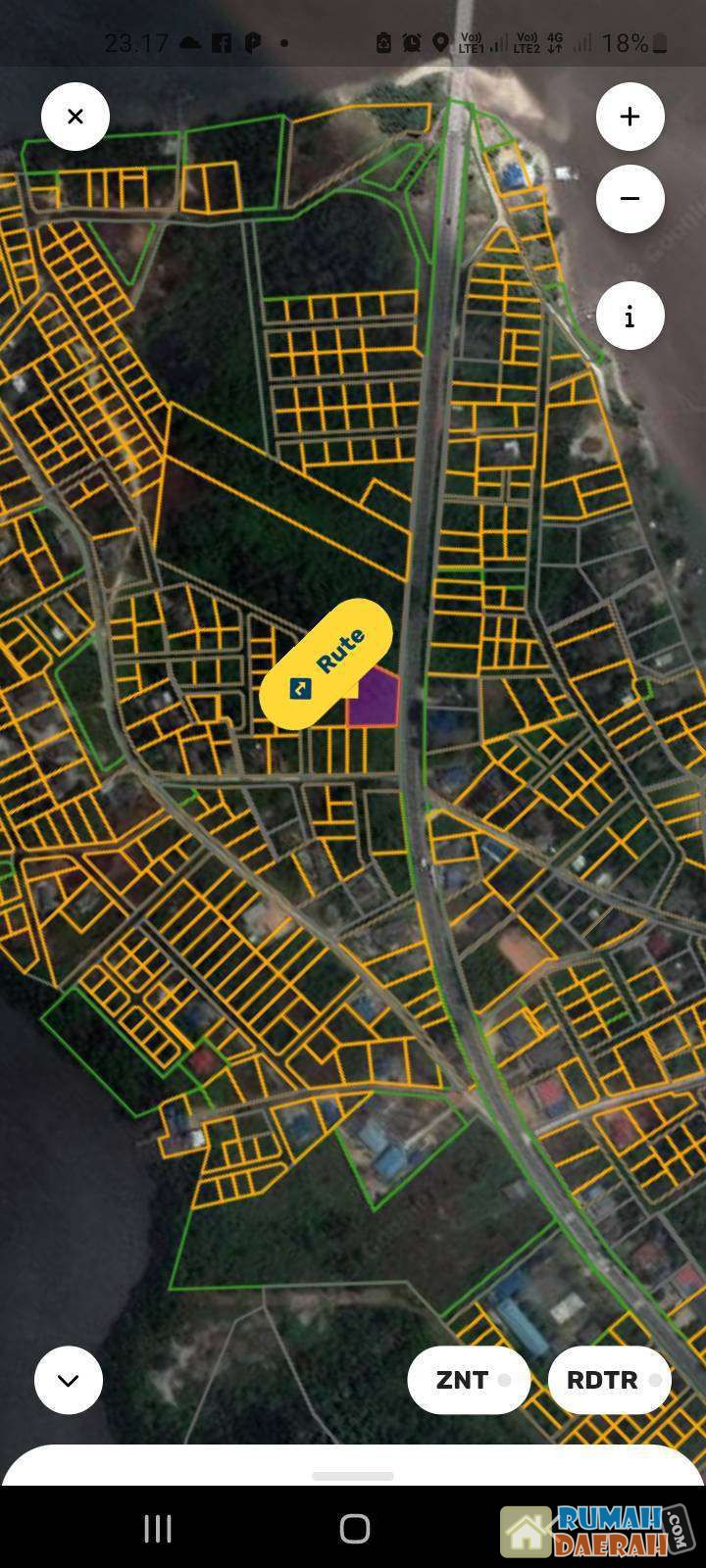Viewport: 706px width, 1568px height.
Task: Close the map view
Action: pos(76,117)
